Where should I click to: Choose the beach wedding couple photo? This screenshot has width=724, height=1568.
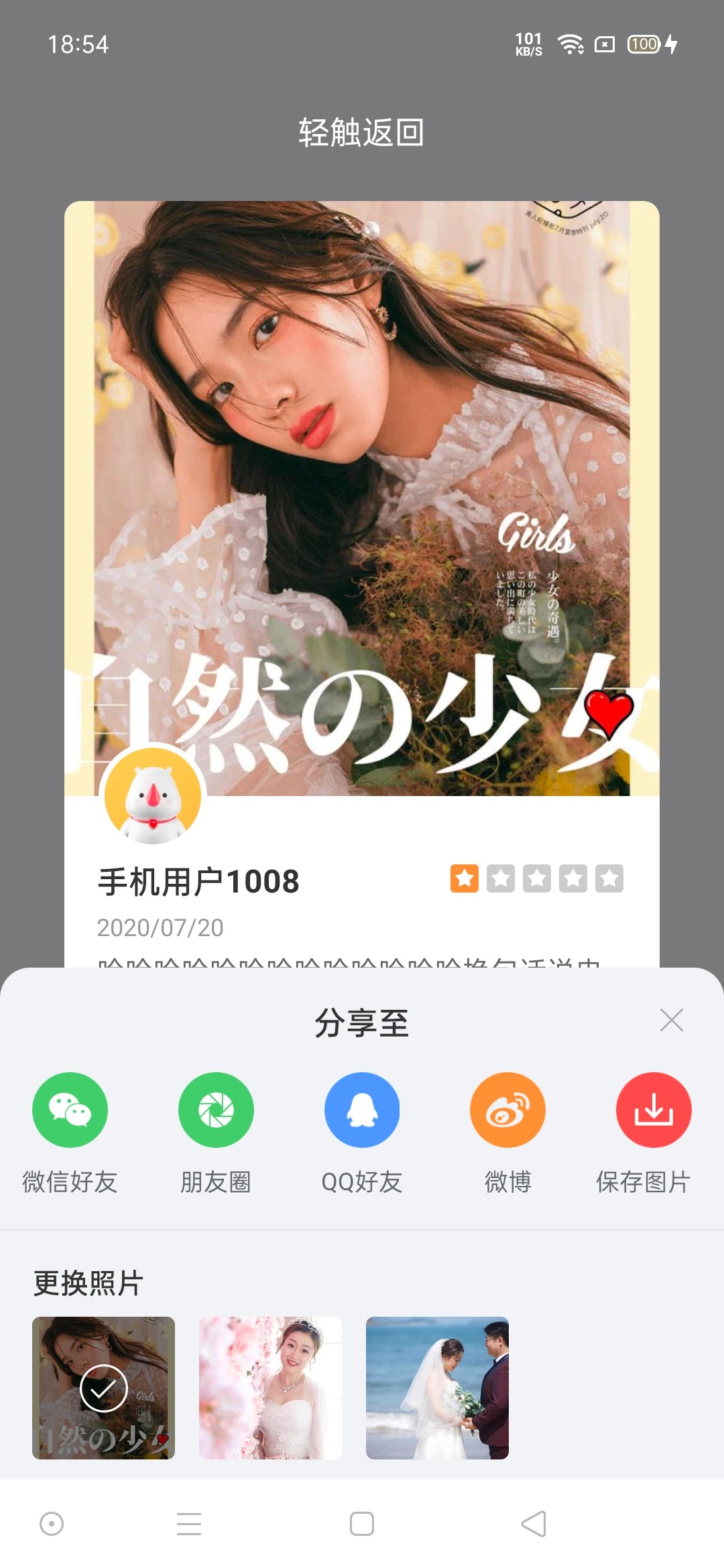click(x=437, y=1388)
